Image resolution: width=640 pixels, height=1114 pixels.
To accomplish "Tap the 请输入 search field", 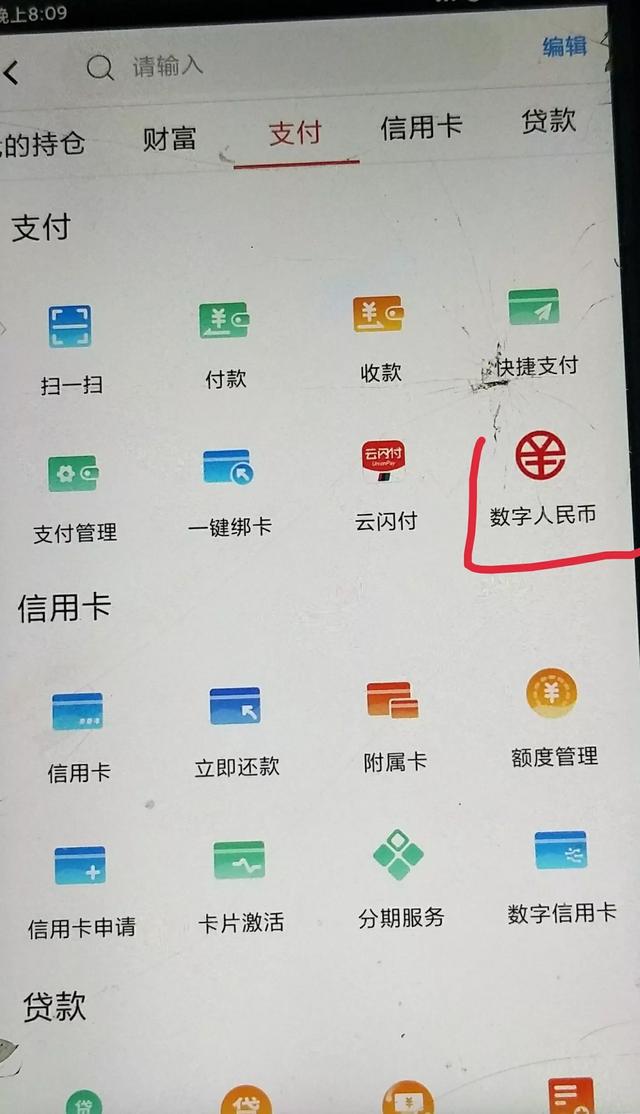I will [x=168, y=67].
